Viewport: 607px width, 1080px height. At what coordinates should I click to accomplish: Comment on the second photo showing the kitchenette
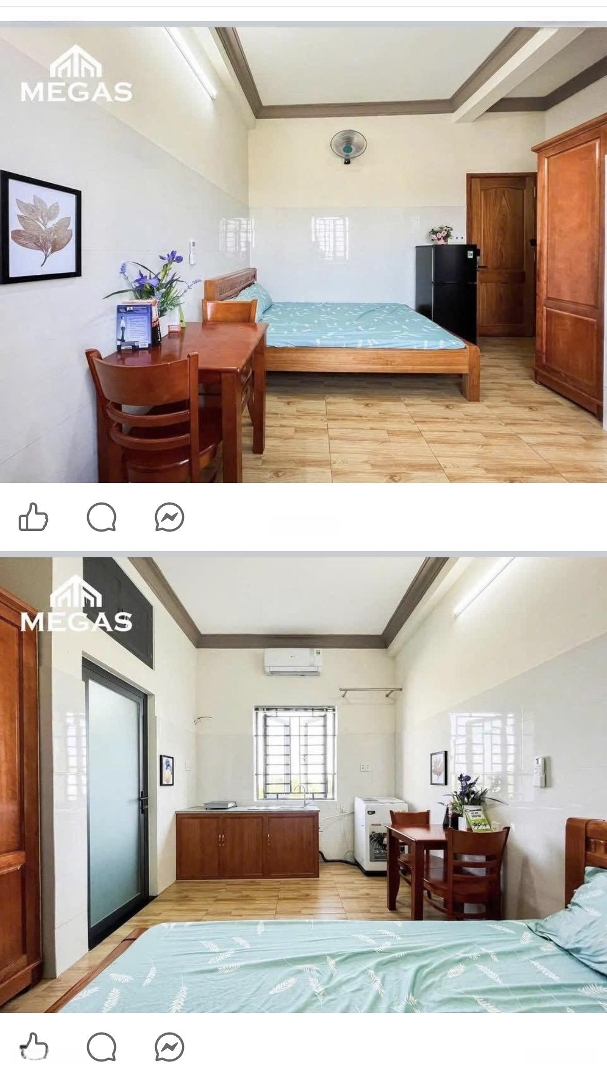(x=101, y=1047)
